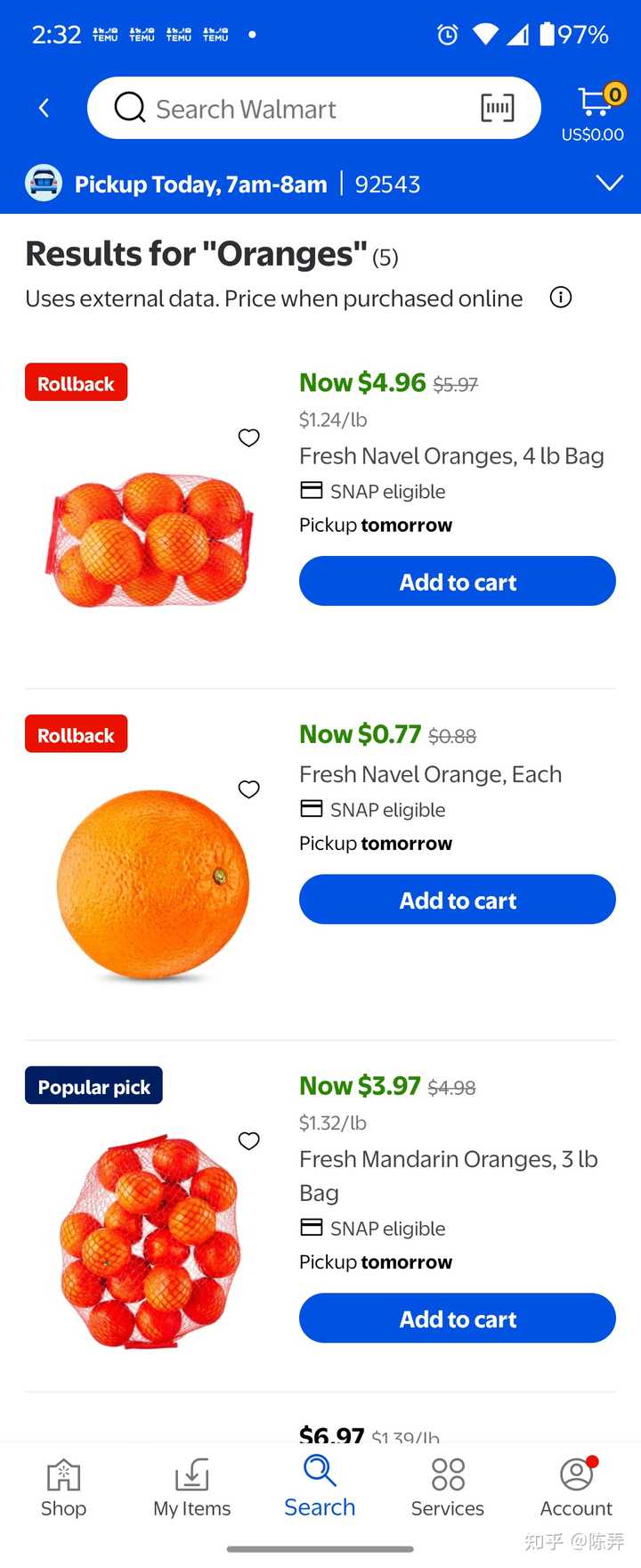Favorite the Fresh Navel Oranges 4 lb Bag

pos(249,437)
